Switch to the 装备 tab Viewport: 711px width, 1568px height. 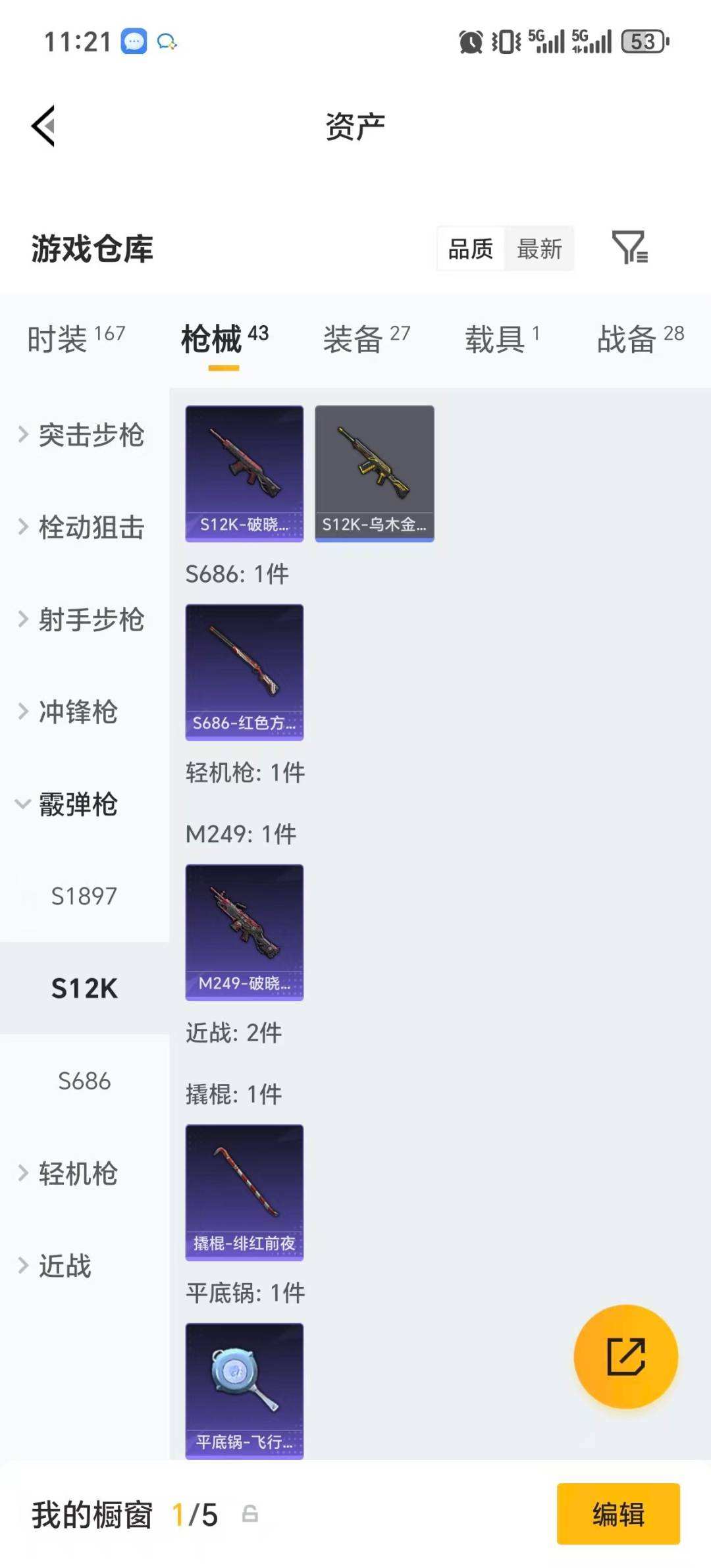coord(366,338)
